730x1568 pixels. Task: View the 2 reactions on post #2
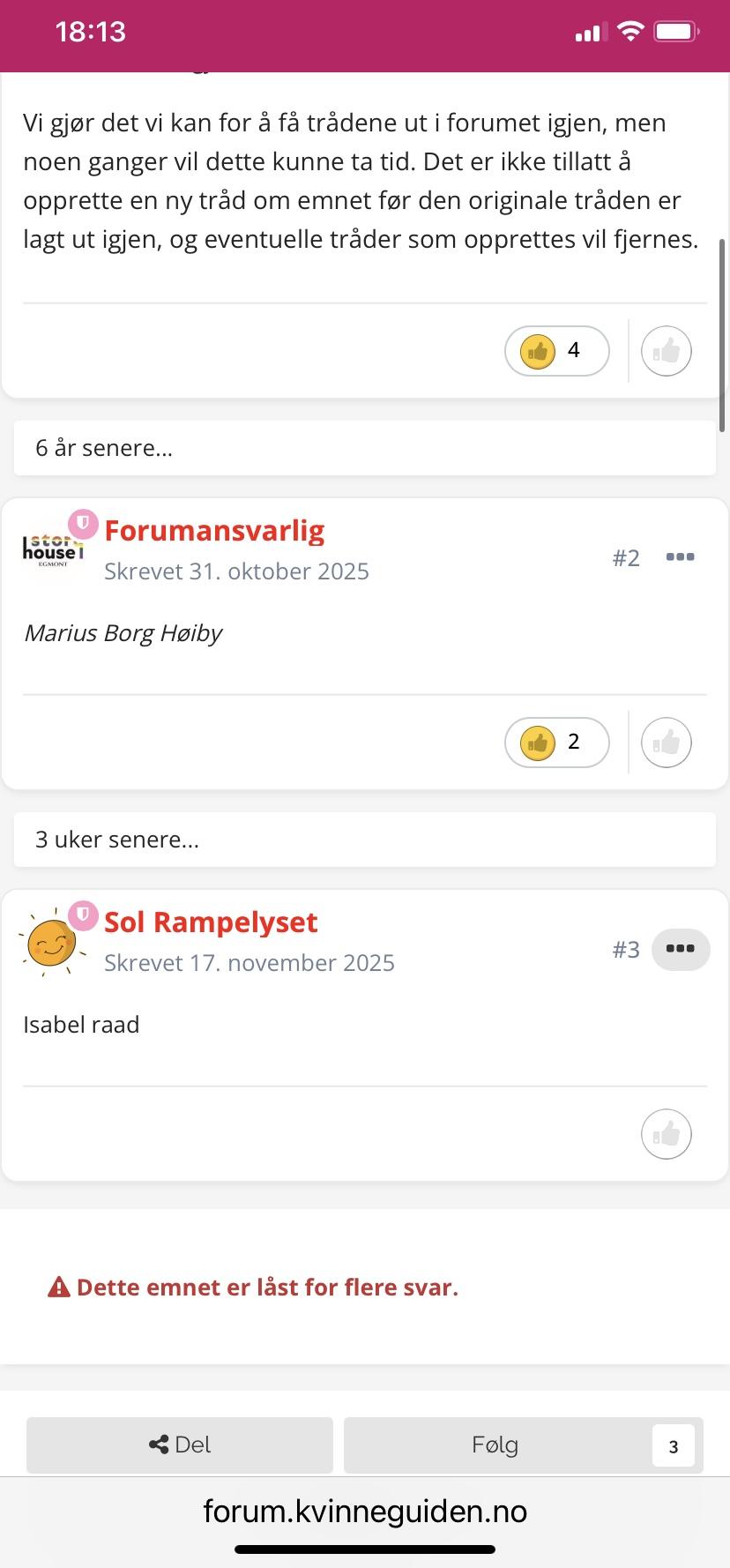[556, 743]
